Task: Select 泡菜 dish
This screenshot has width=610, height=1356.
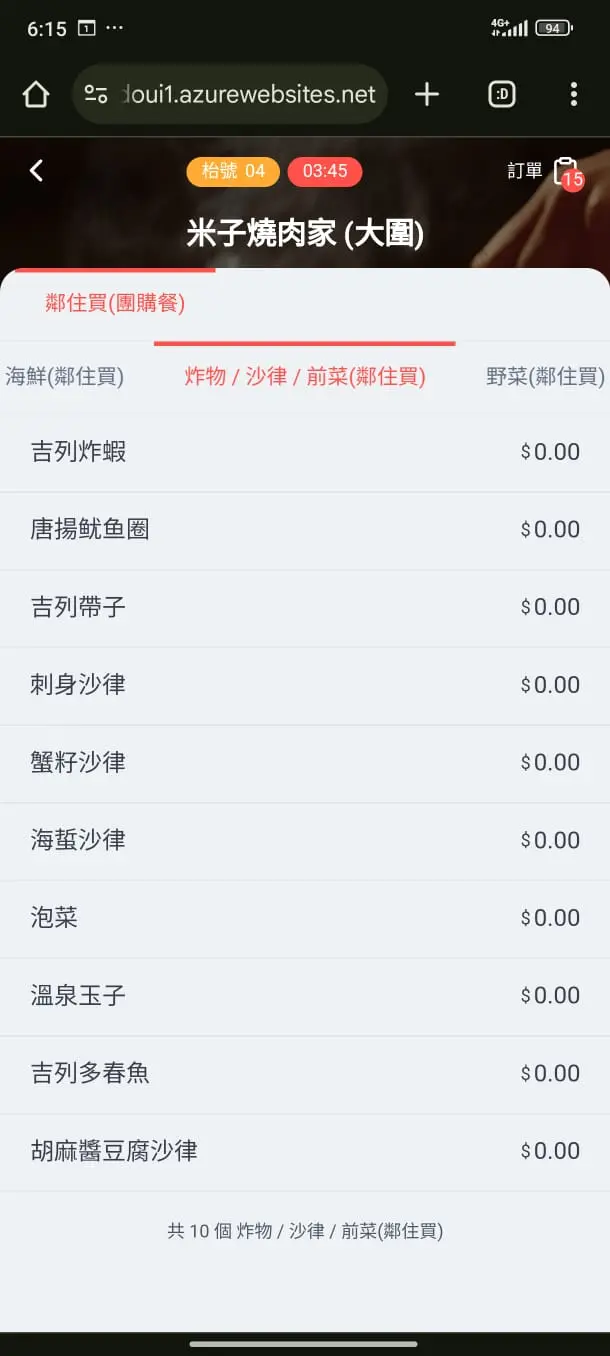Action: tap(305, 918)
